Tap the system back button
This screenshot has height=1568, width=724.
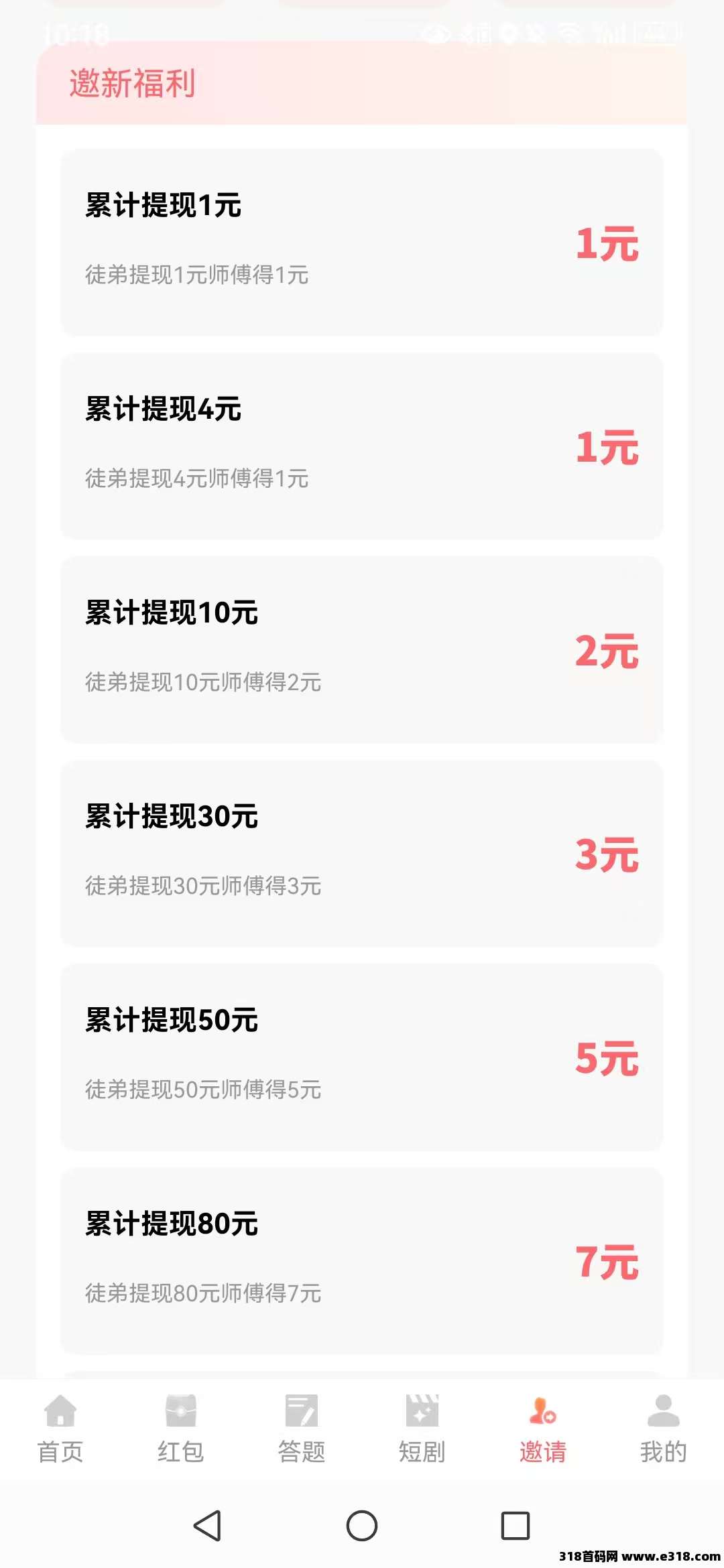[208, 1526]
